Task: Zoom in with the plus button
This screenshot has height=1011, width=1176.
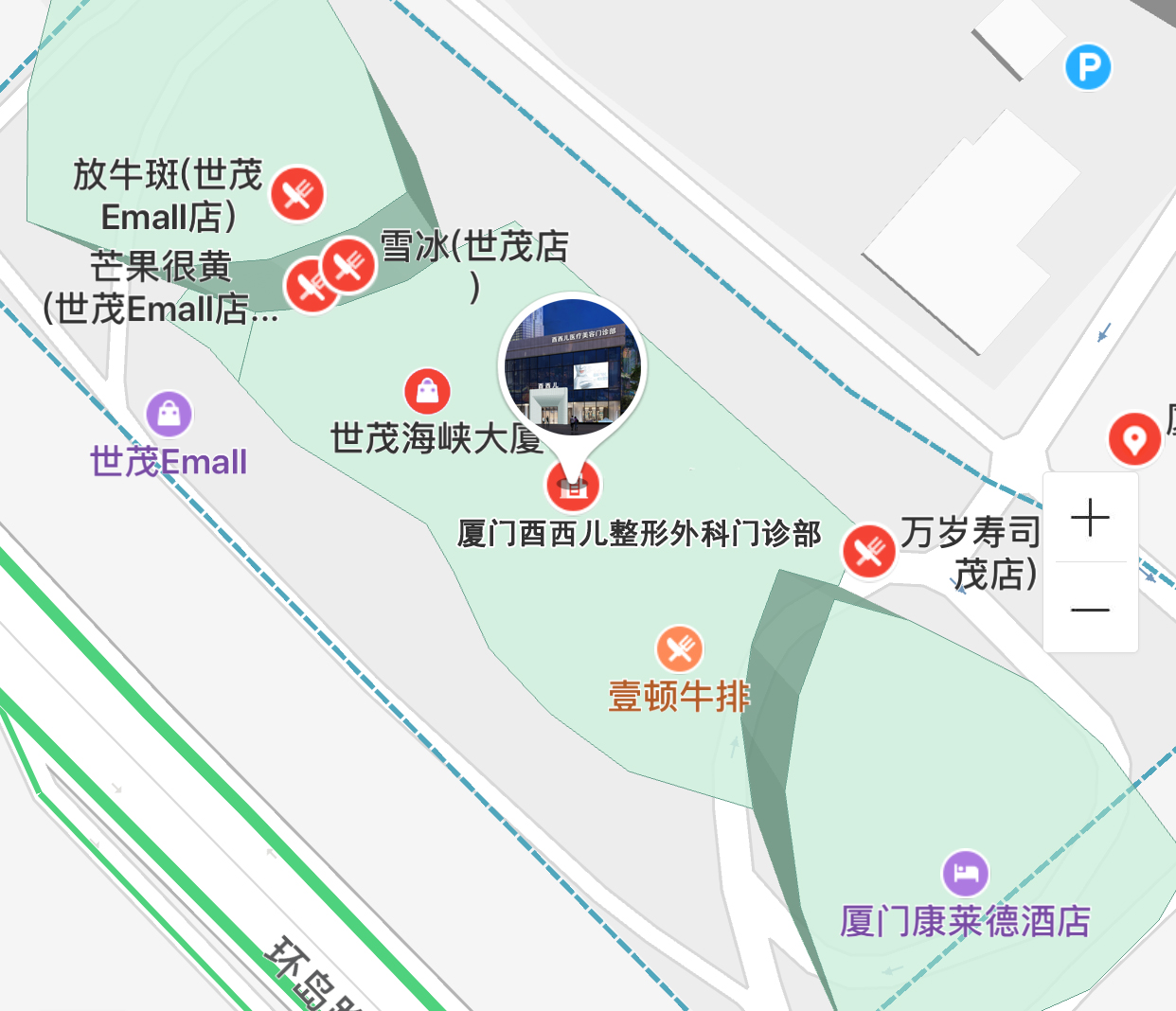Action: pos(1090,518)
